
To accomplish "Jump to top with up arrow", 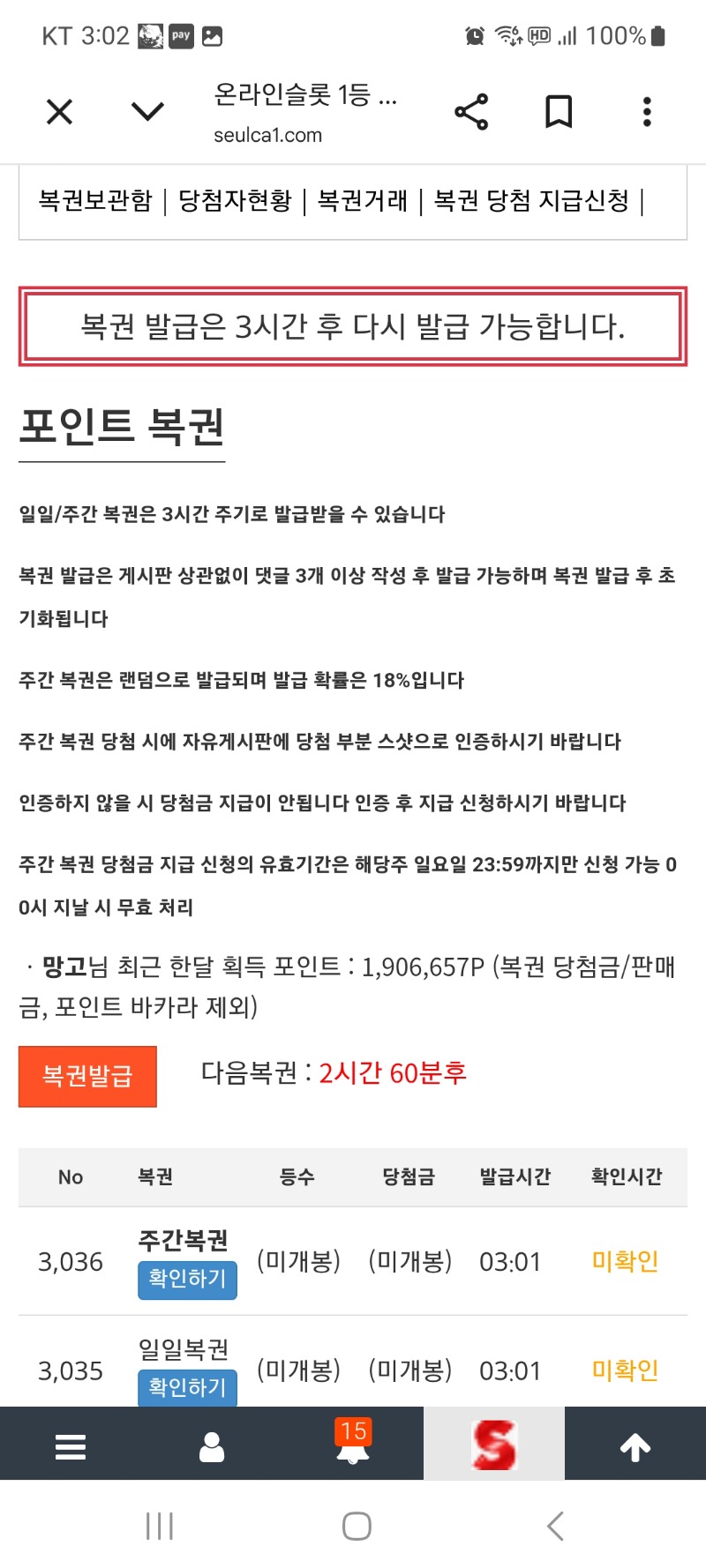I will 635,1446.
